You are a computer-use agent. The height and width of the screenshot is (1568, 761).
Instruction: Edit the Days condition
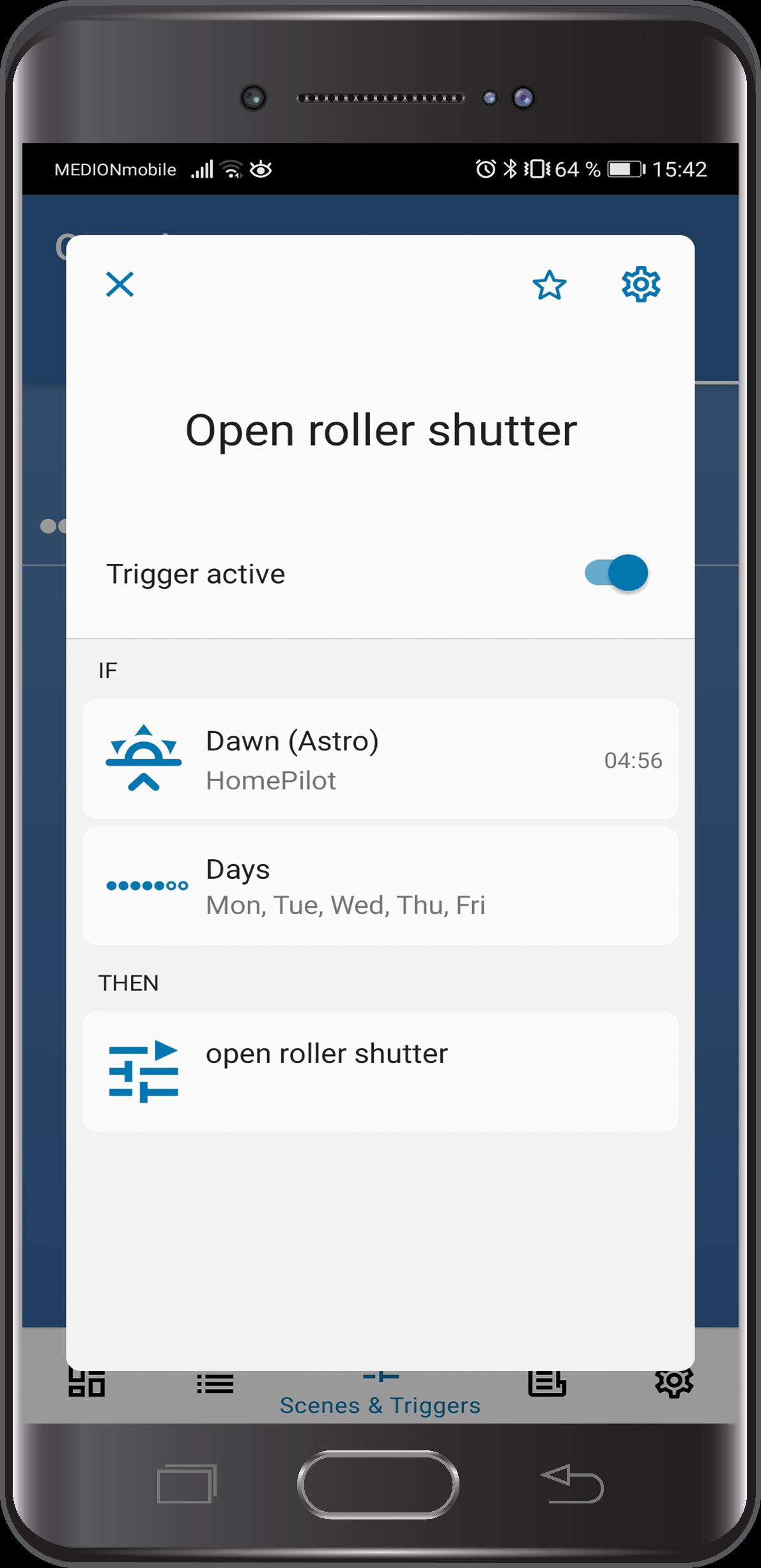(380, 886)
